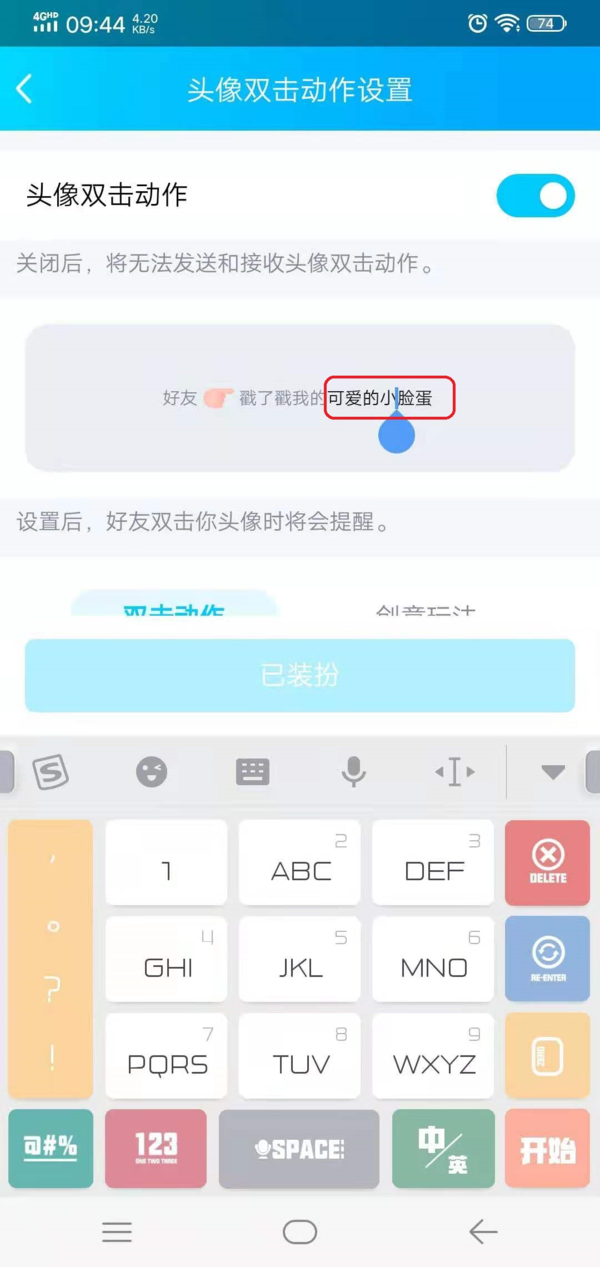Toggle the 头像双击动作 switch
Viewport: 600px width, 1267px height.
click(535, 196)
